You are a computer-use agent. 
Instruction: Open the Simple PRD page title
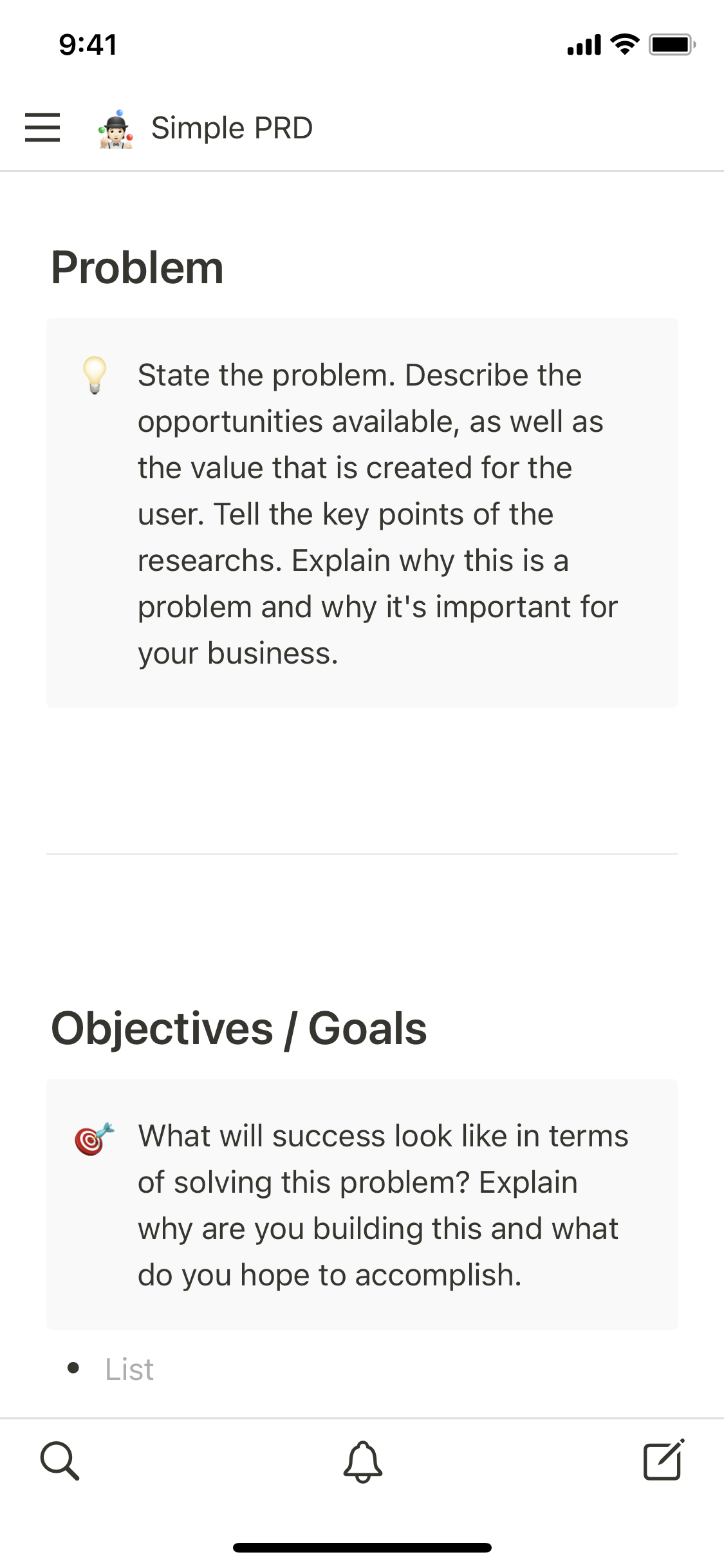(232, 127)
